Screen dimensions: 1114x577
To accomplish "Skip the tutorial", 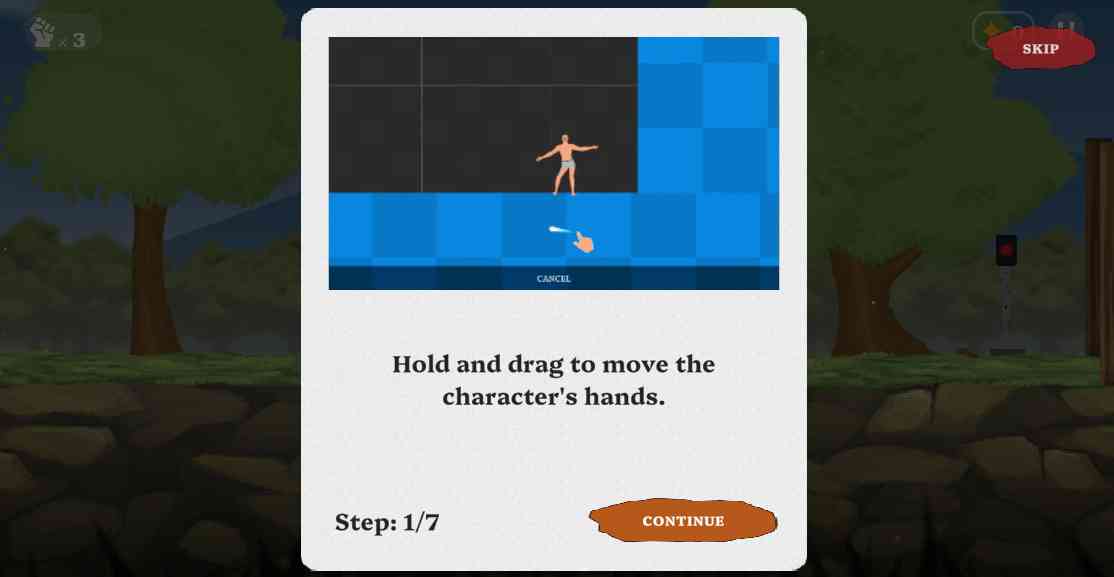I will [x=1040, y=48].
